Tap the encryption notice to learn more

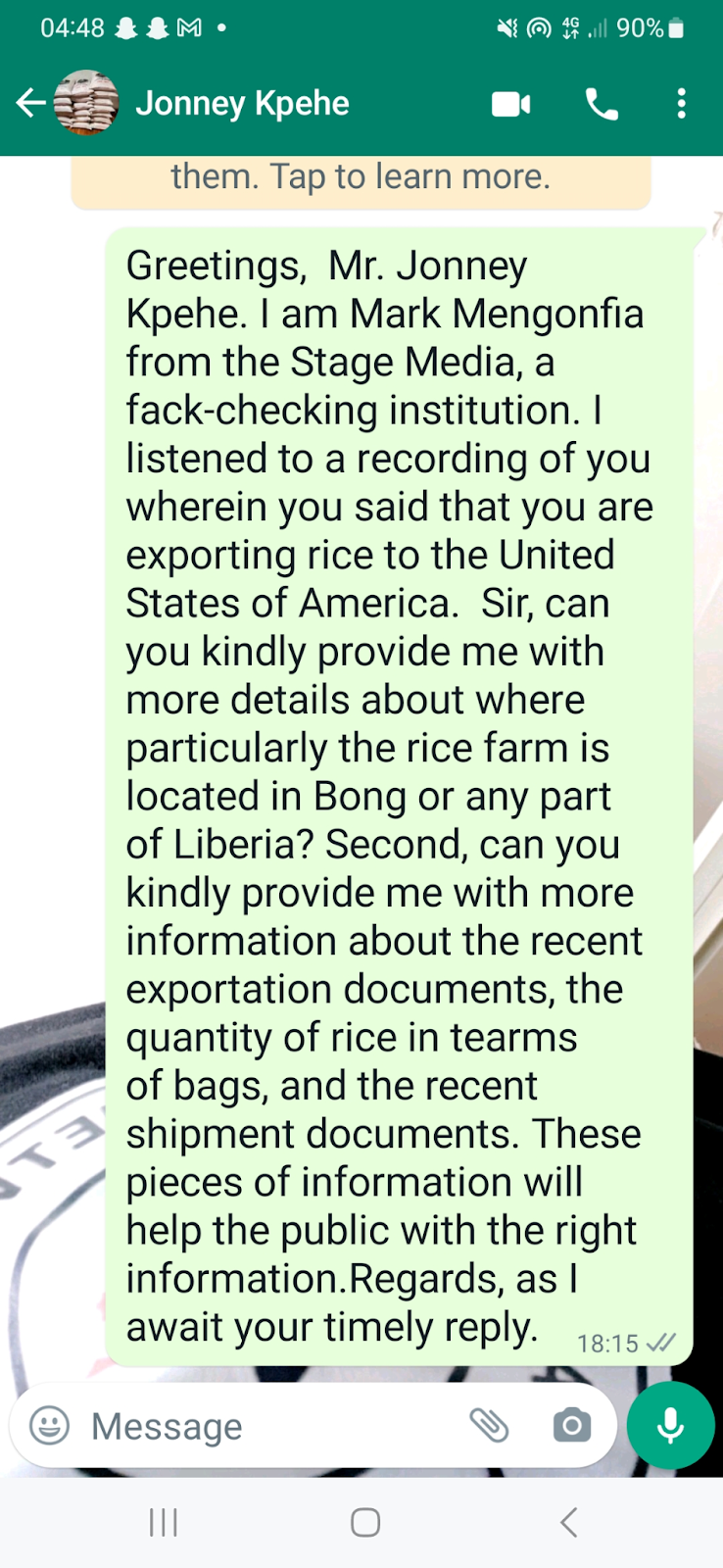(361, 179)
